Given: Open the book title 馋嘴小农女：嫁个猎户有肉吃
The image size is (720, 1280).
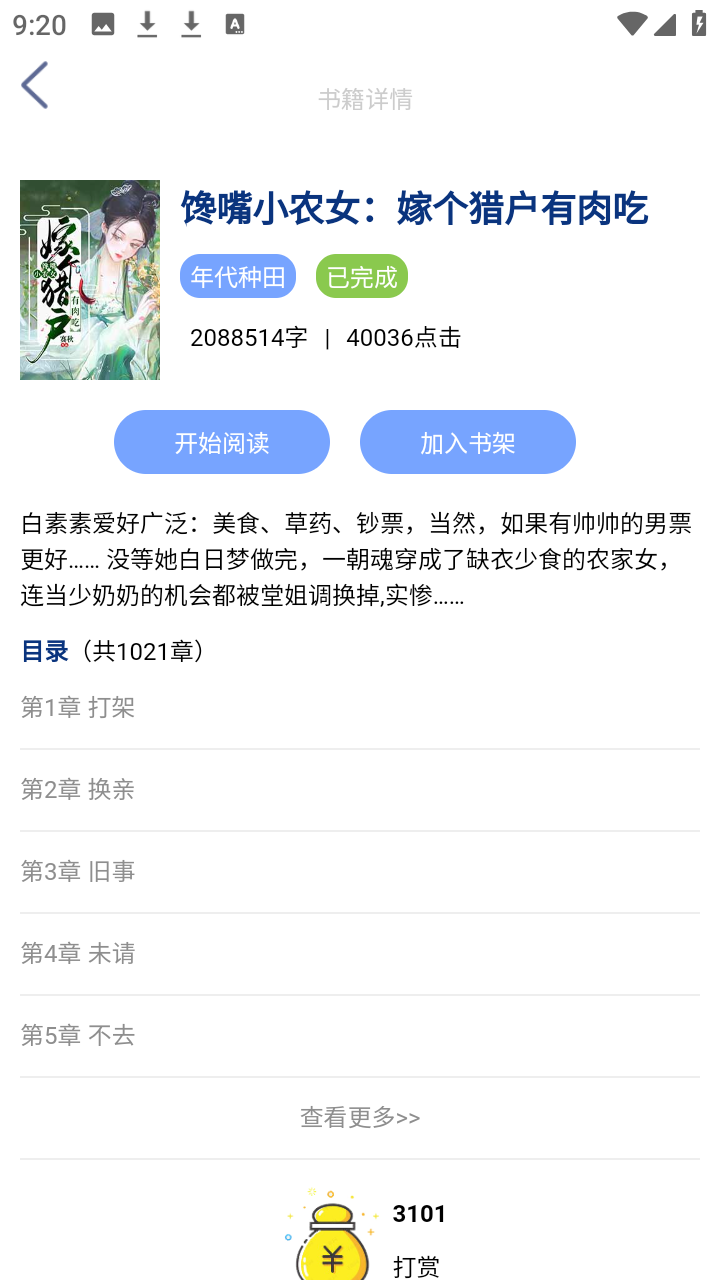Looking at the screenshot, I should [415, 206].
